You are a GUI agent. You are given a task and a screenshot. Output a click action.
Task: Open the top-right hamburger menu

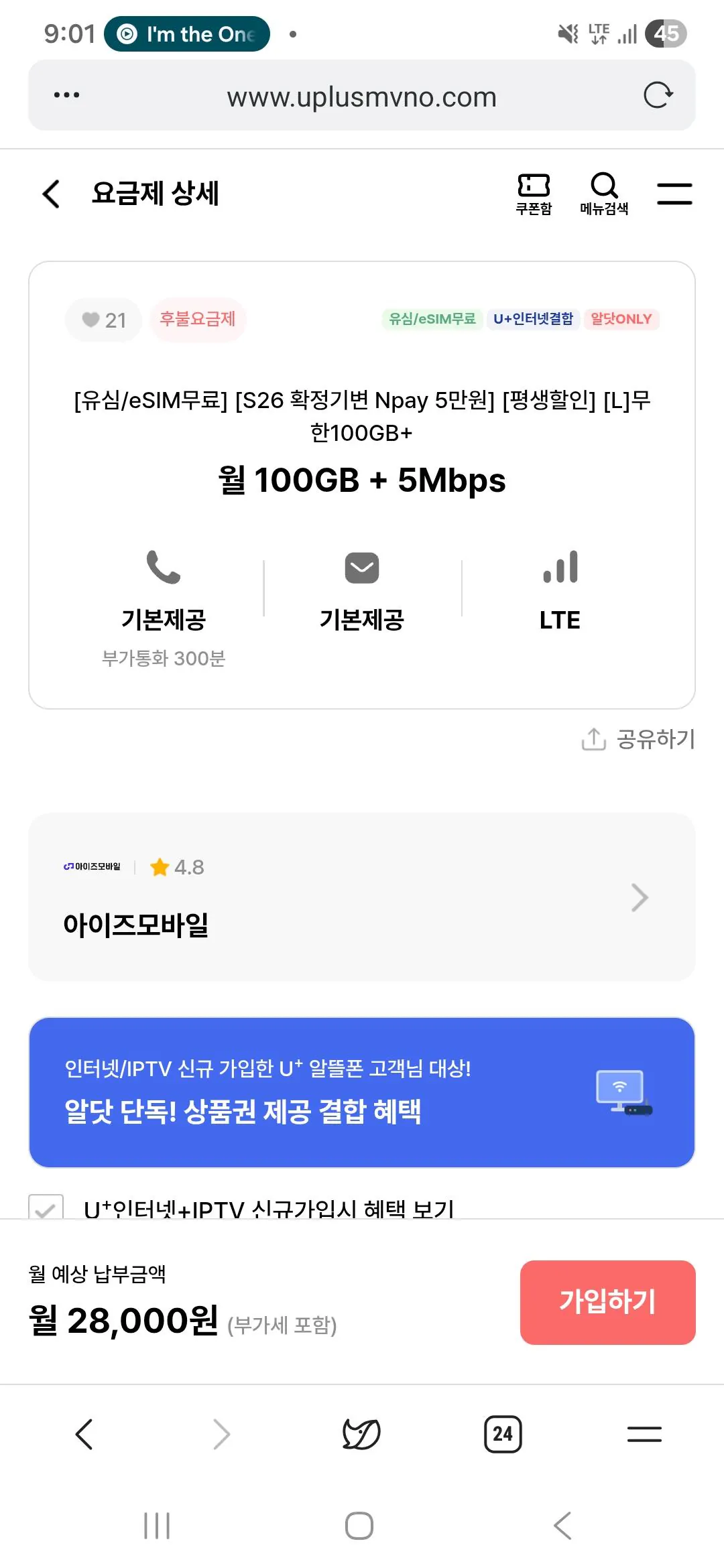[674, 194]
